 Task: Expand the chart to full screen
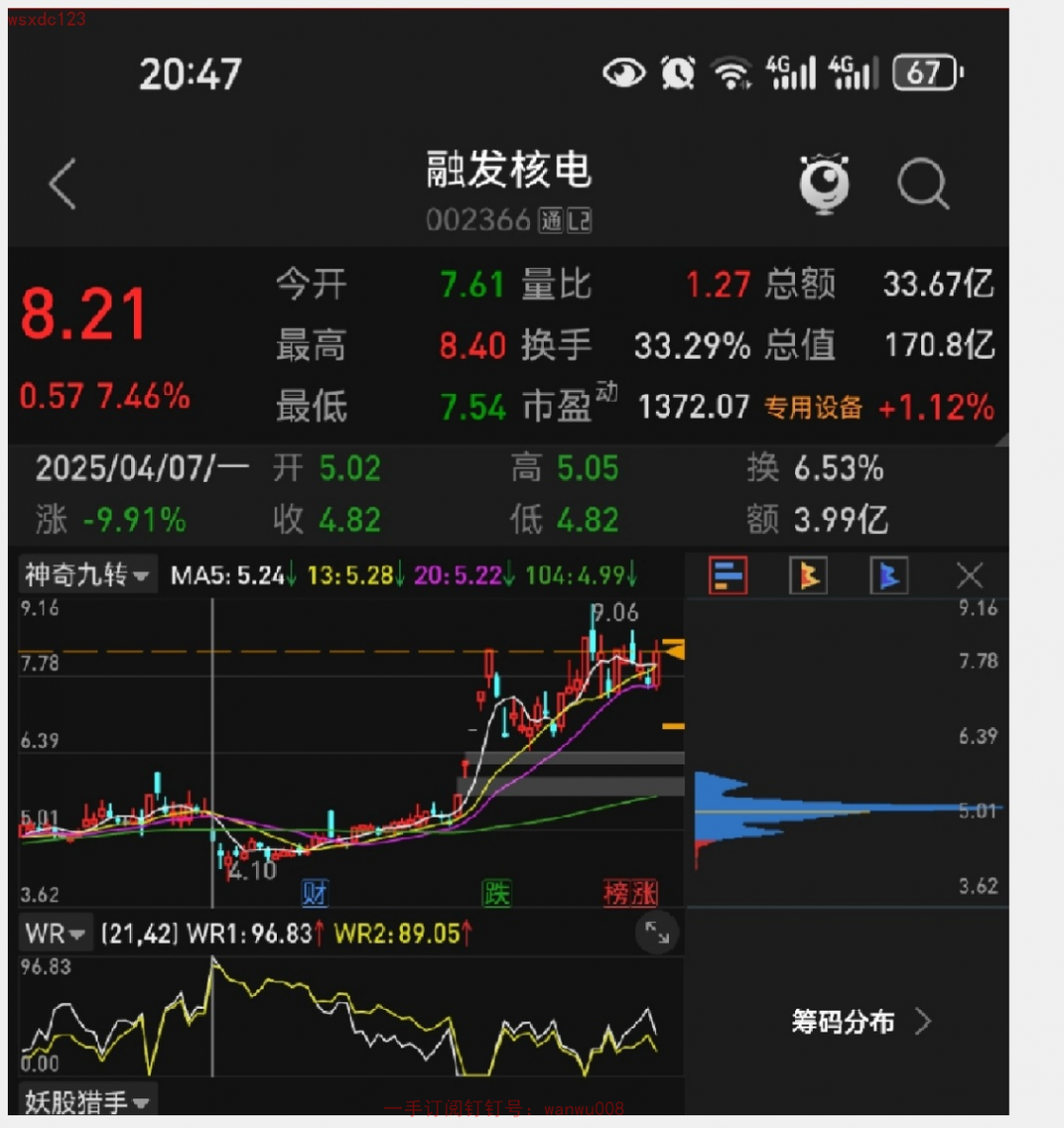coord(656,933)
